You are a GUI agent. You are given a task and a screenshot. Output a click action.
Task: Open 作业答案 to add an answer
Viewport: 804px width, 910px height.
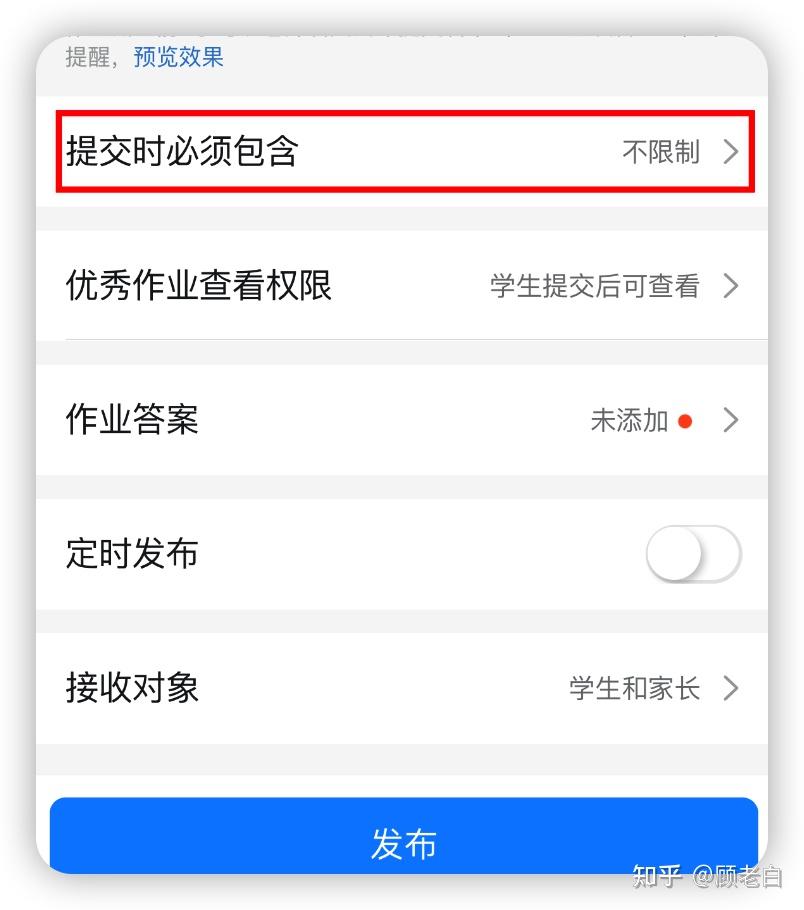pos(400,420)
